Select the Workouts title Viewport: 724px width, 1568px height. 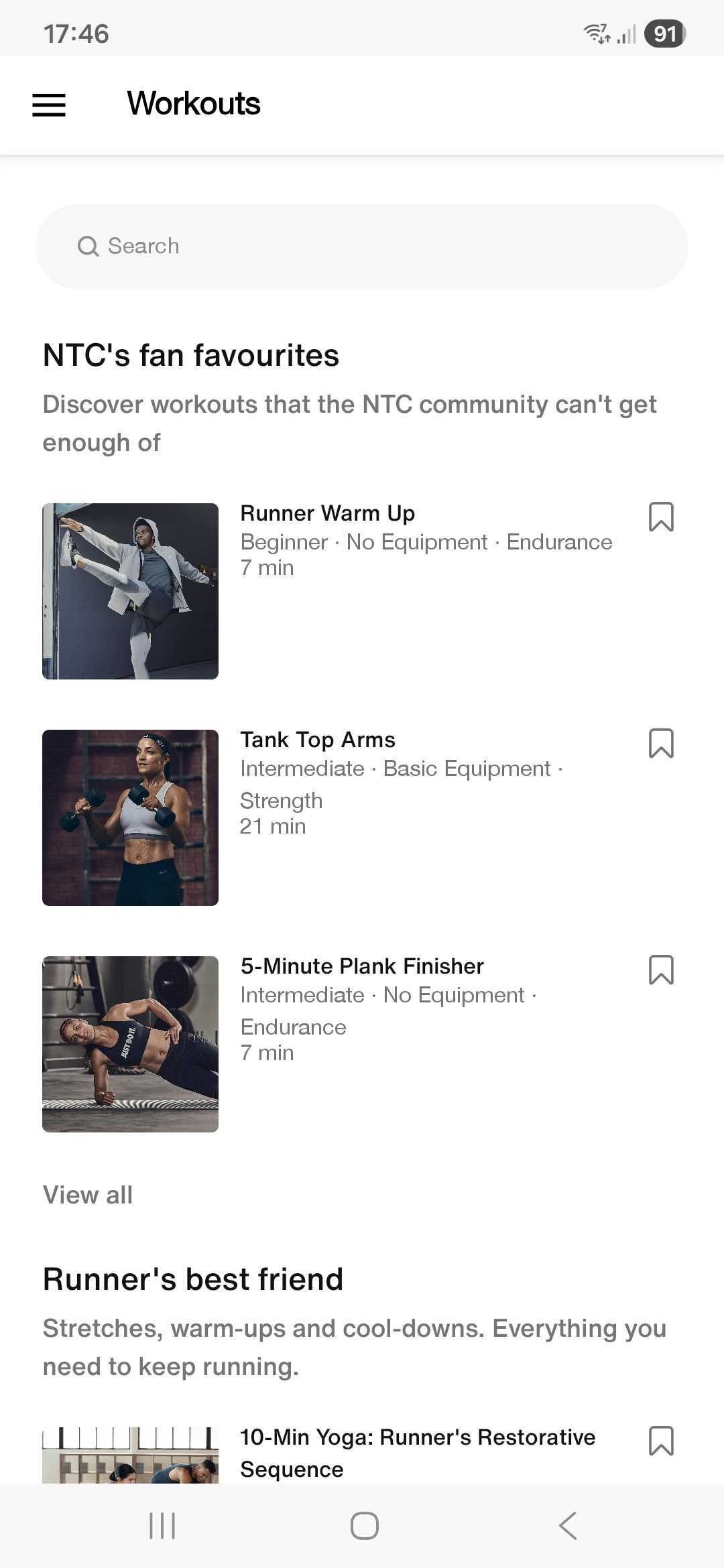(193, 104)
